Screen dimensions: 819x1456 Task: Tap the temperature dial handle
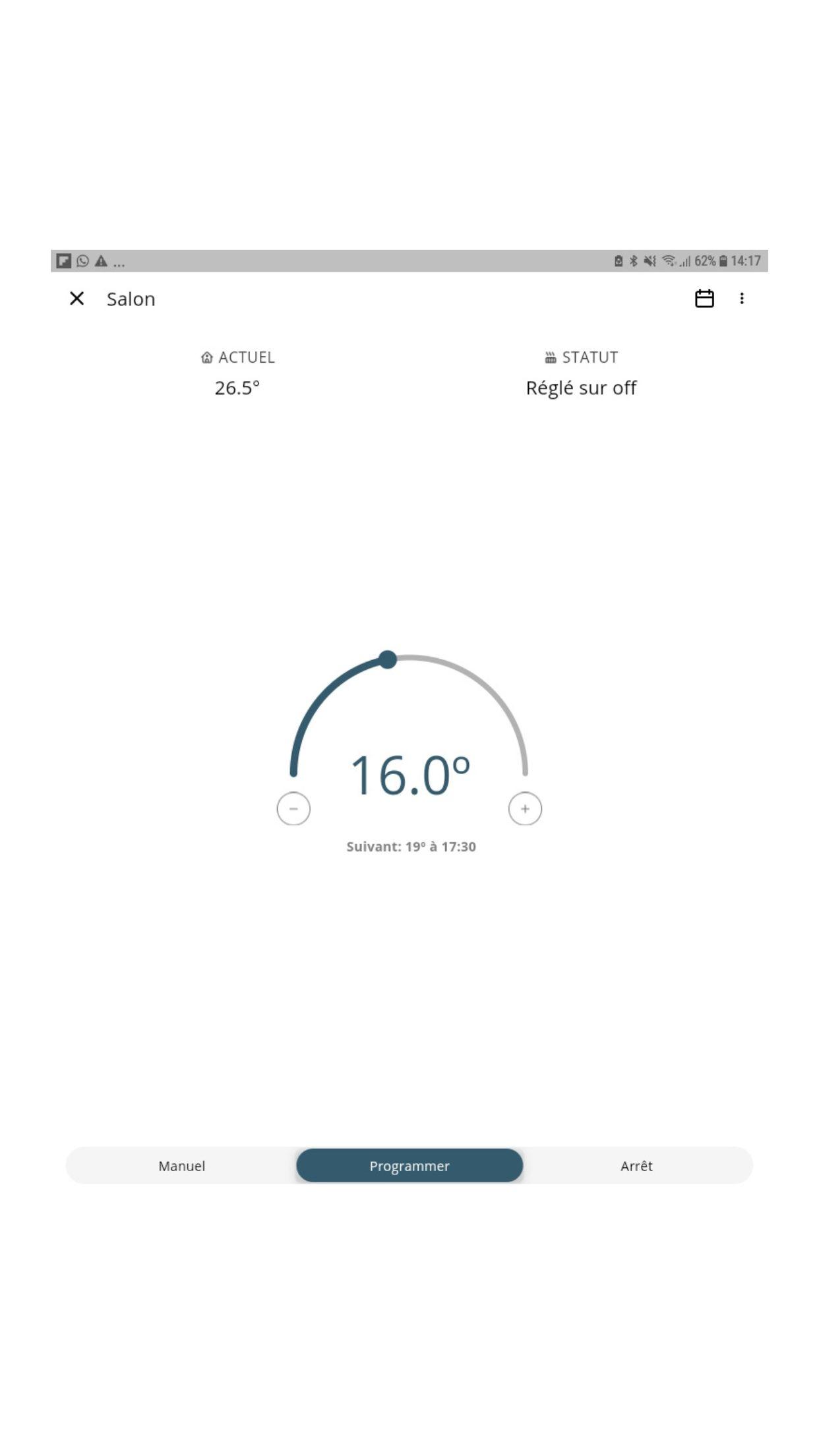coord(388,659)
